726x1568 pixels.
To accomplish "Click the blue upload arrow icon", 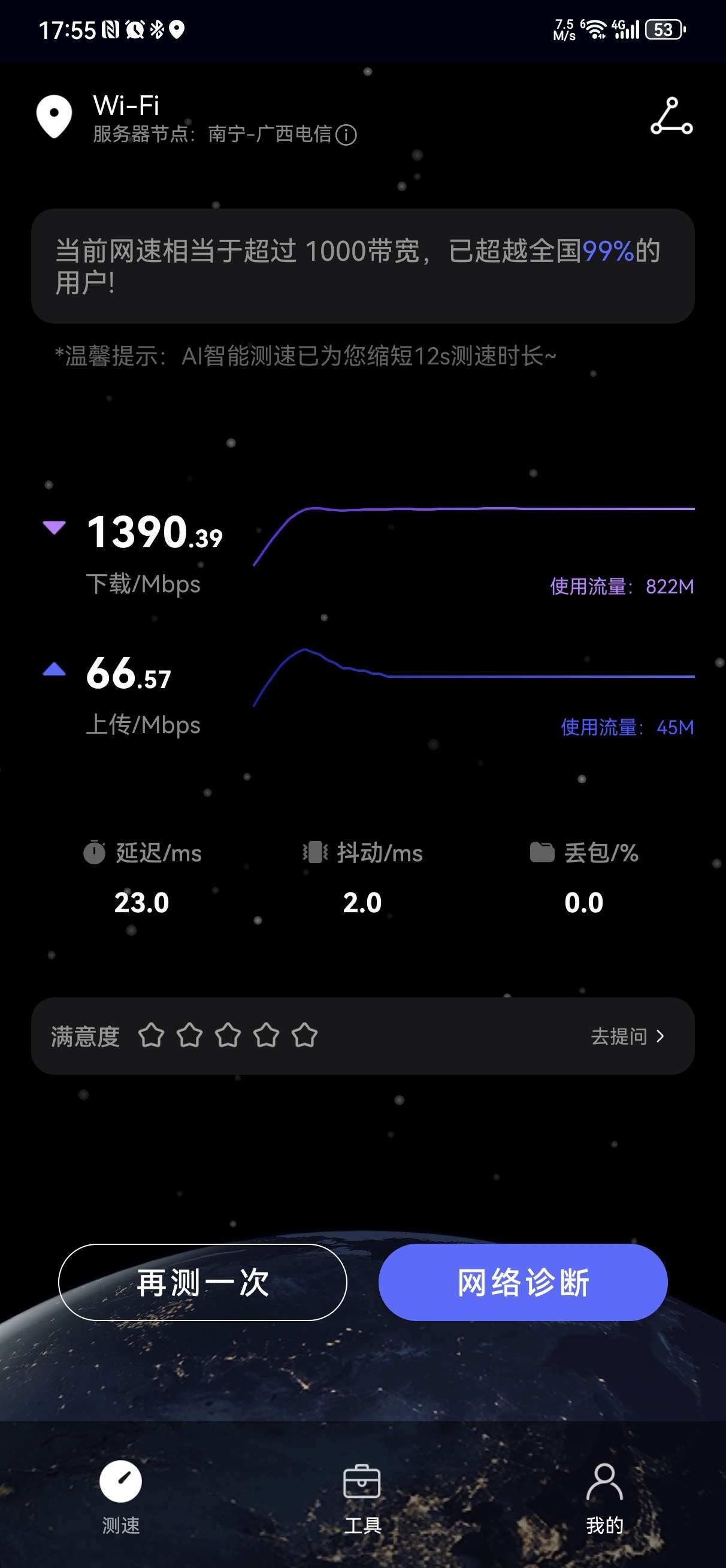I will (x=53, y=670).
